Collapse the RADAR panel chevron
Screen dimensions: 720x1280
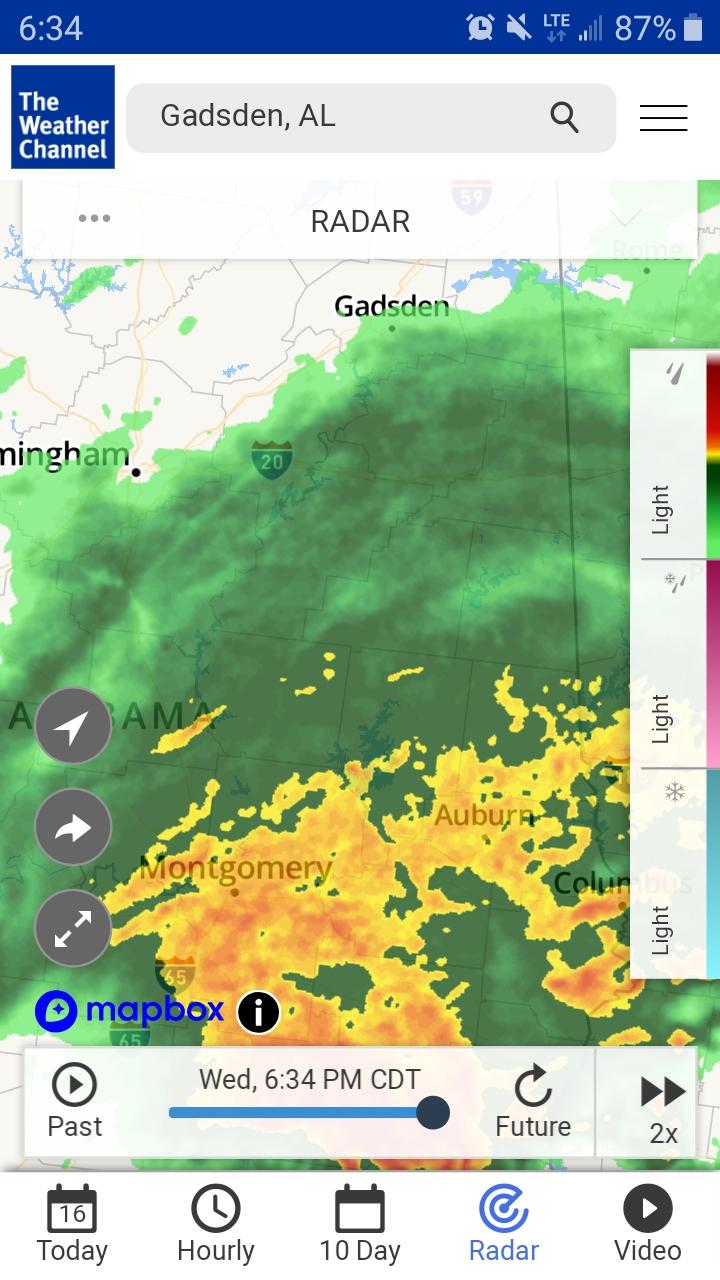pos(625,218)
